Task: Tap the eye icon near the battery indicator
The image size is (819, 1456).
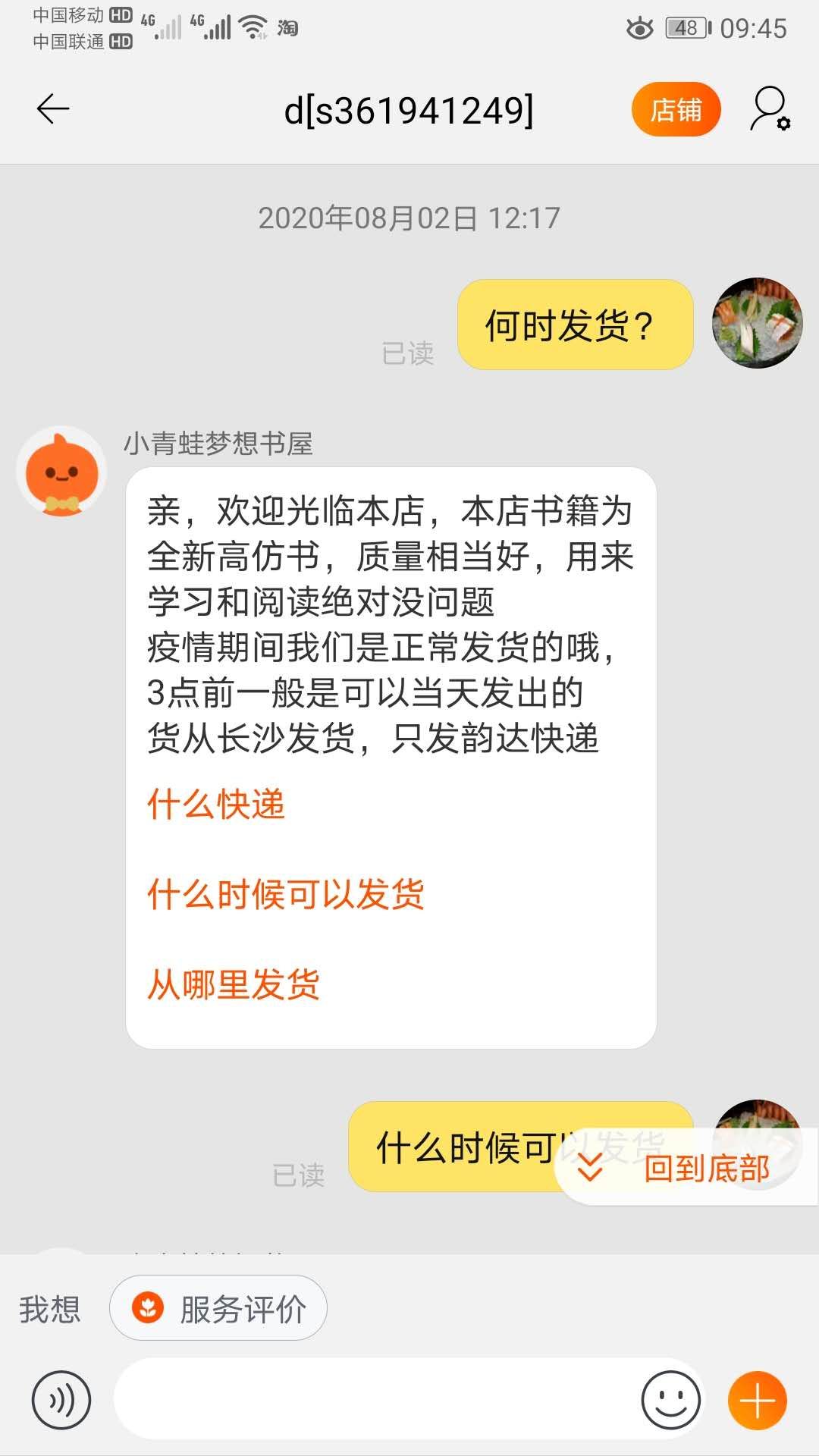Action: click(x=639, y=27)
